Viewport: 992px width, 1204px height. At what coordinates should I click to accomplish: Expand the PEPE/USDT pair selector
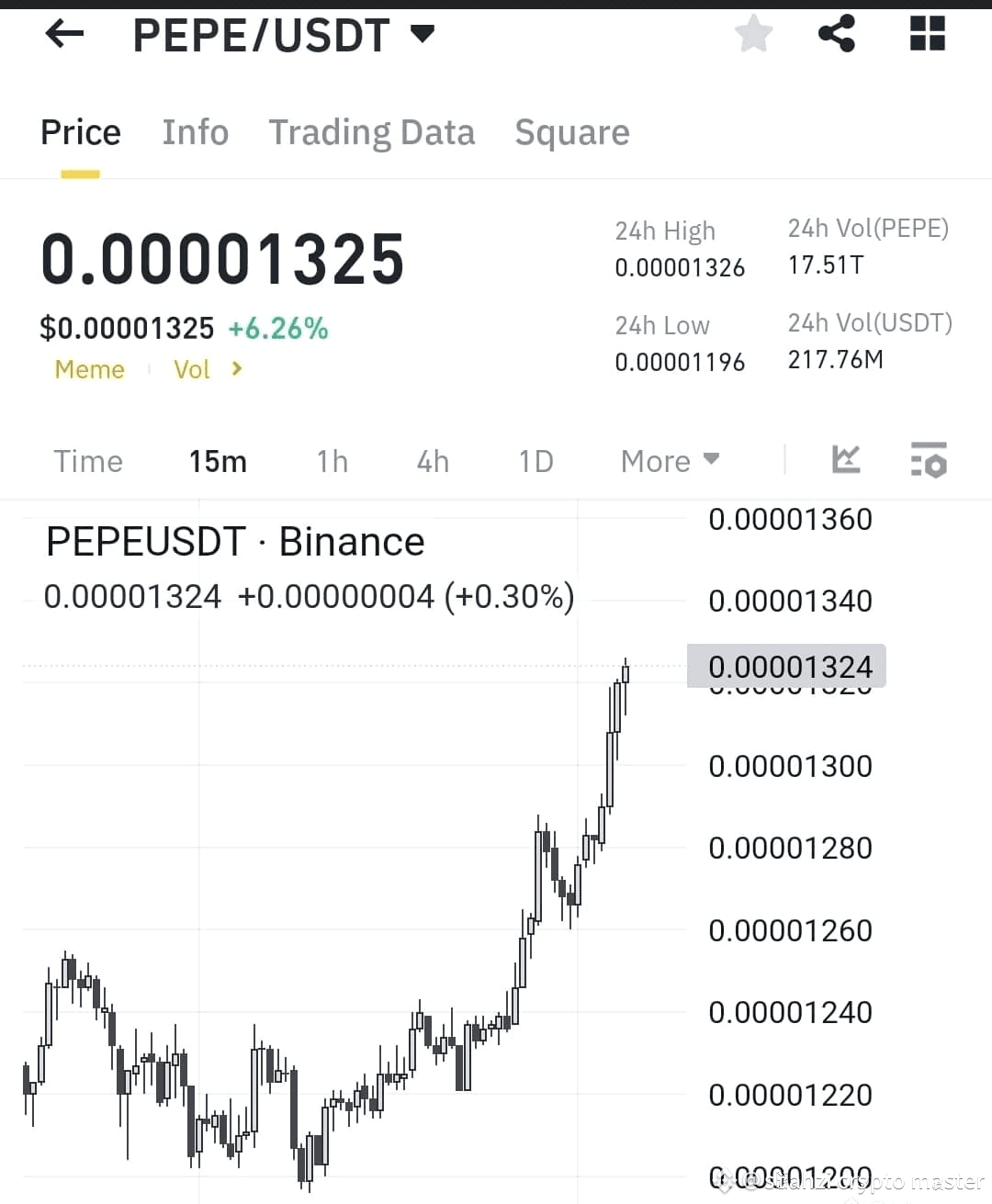click(x=422, y=33)
